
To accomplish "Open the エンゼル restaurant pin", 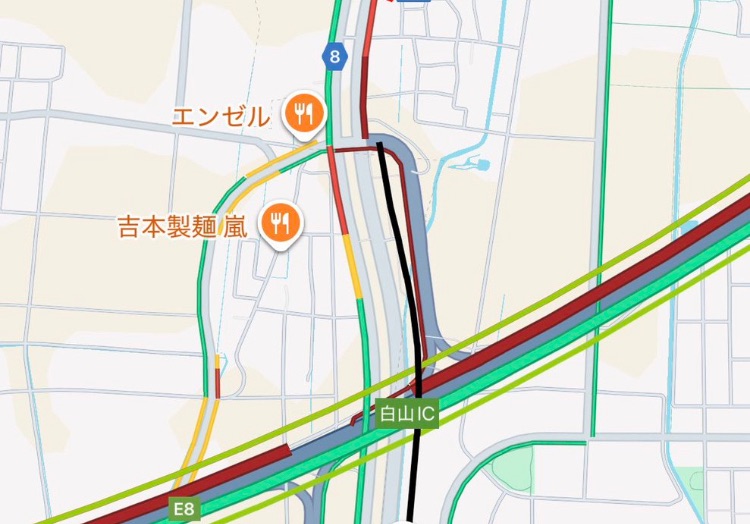I will [301, 115].
